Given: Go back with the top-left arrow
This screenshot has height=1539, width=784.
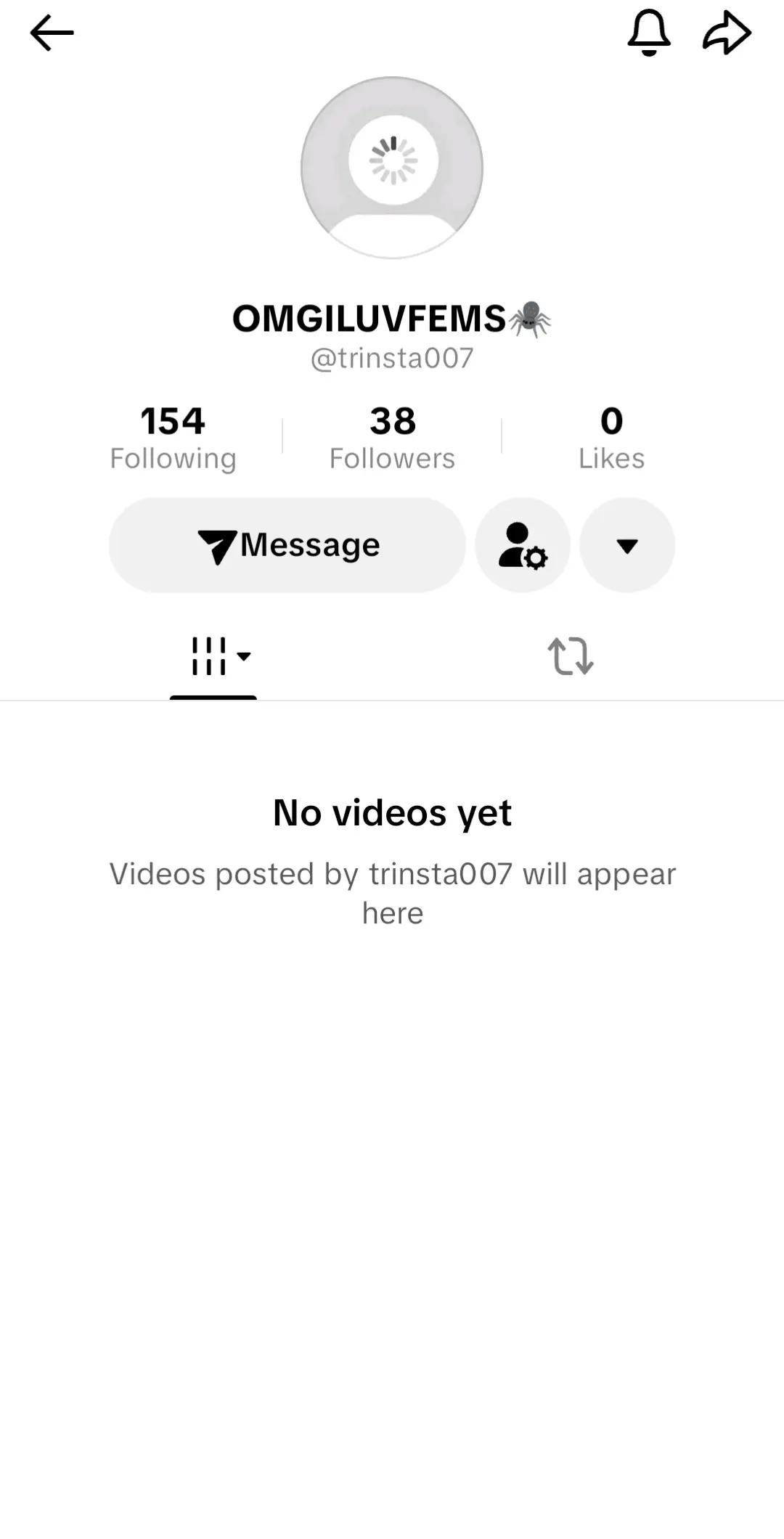Looking at the screenshot, I should pos(52,33).
